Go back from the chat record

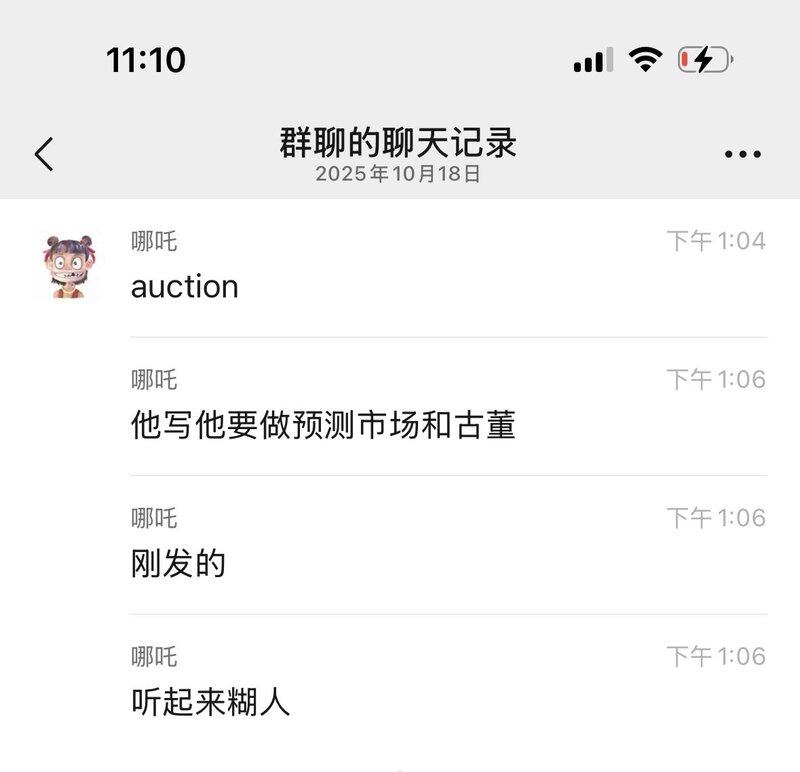pyautogui.click(x=44, y=154)
